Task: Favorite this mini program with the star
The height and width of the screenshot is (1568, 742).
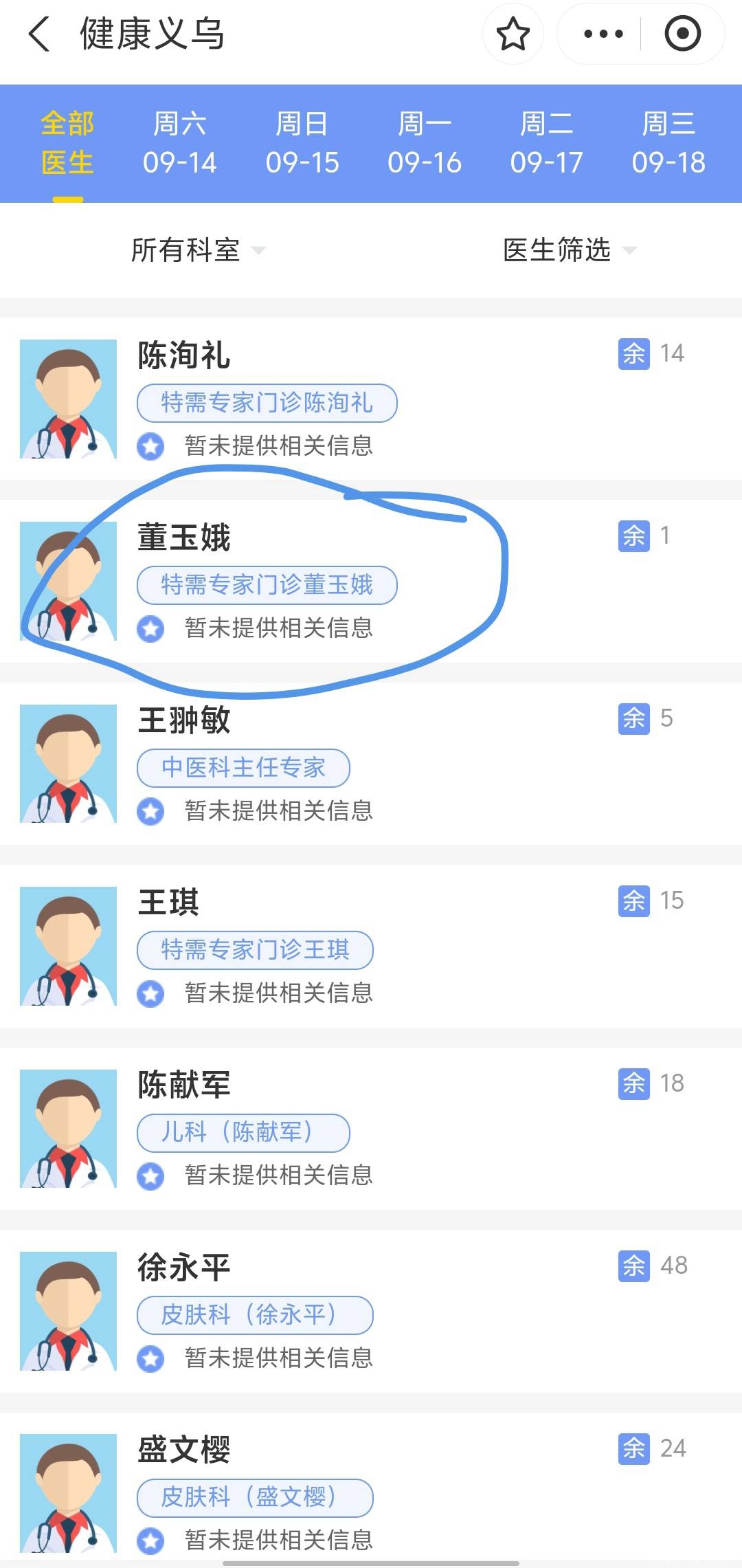Action: pos(513,34)
